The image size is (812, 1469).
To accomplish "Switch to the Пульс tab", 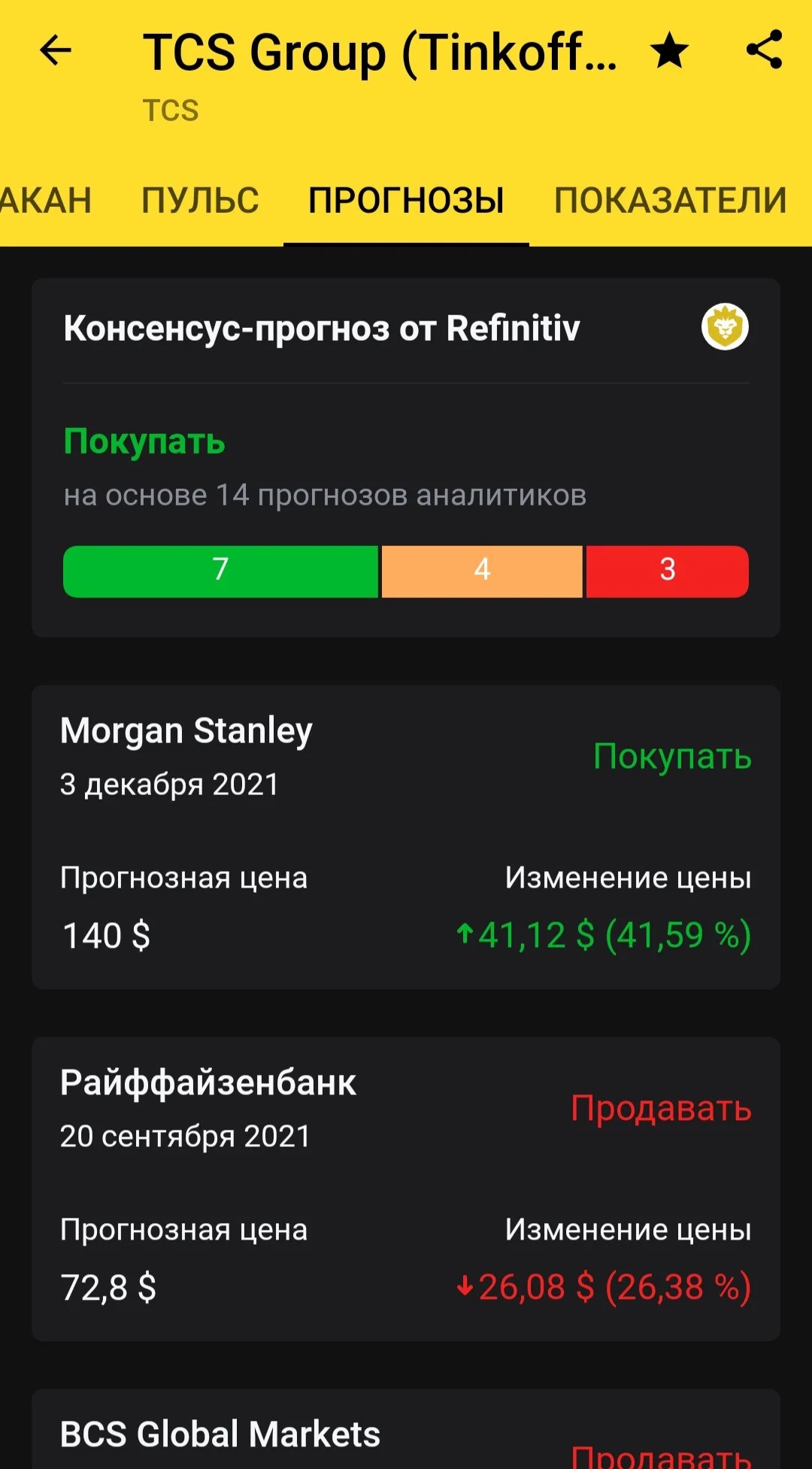I will click(x=200, y=200).
